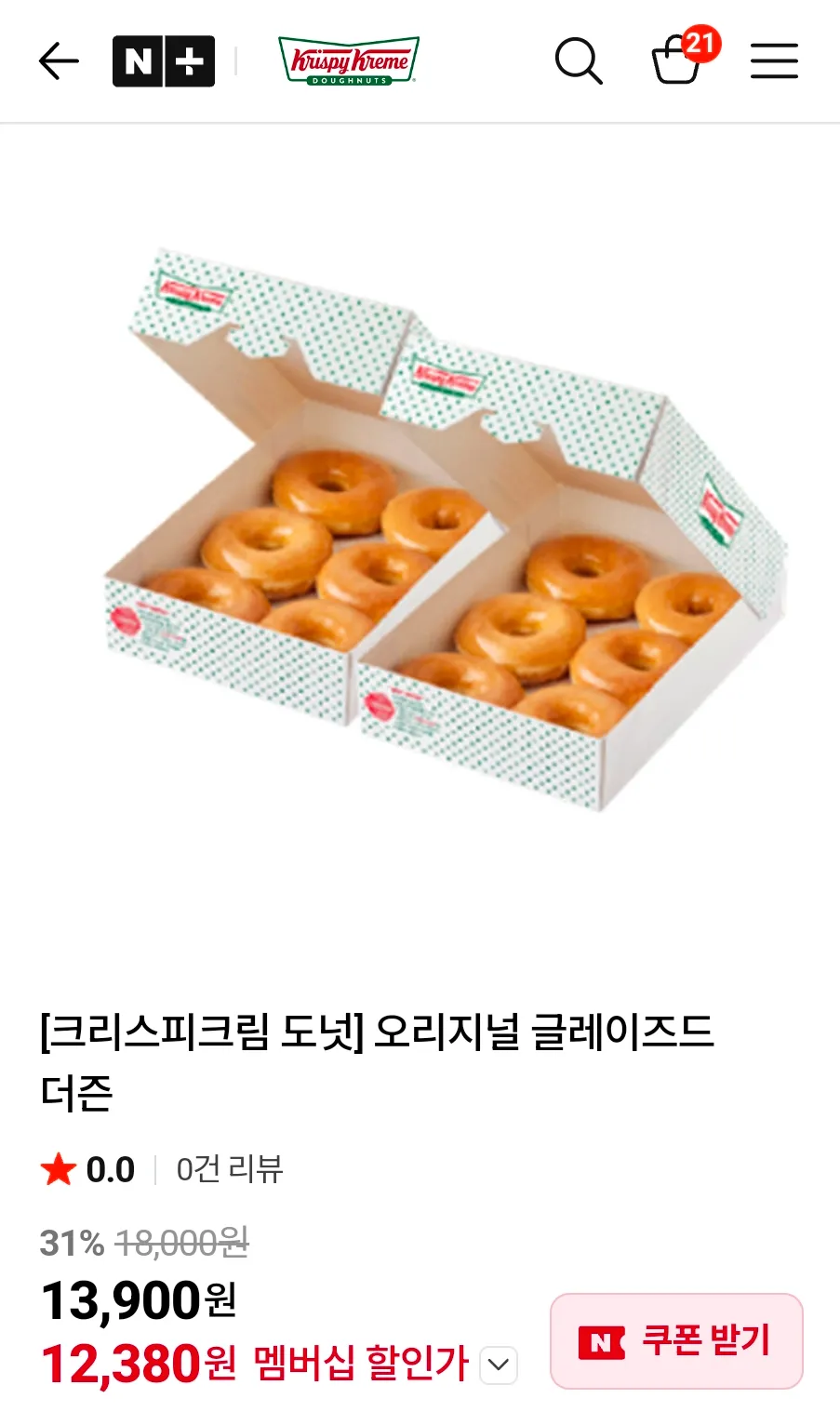Open the Krispy Kreme brand store
Image resolution: width=840 pixels, height=1425 pixels.
coord(349,61)
